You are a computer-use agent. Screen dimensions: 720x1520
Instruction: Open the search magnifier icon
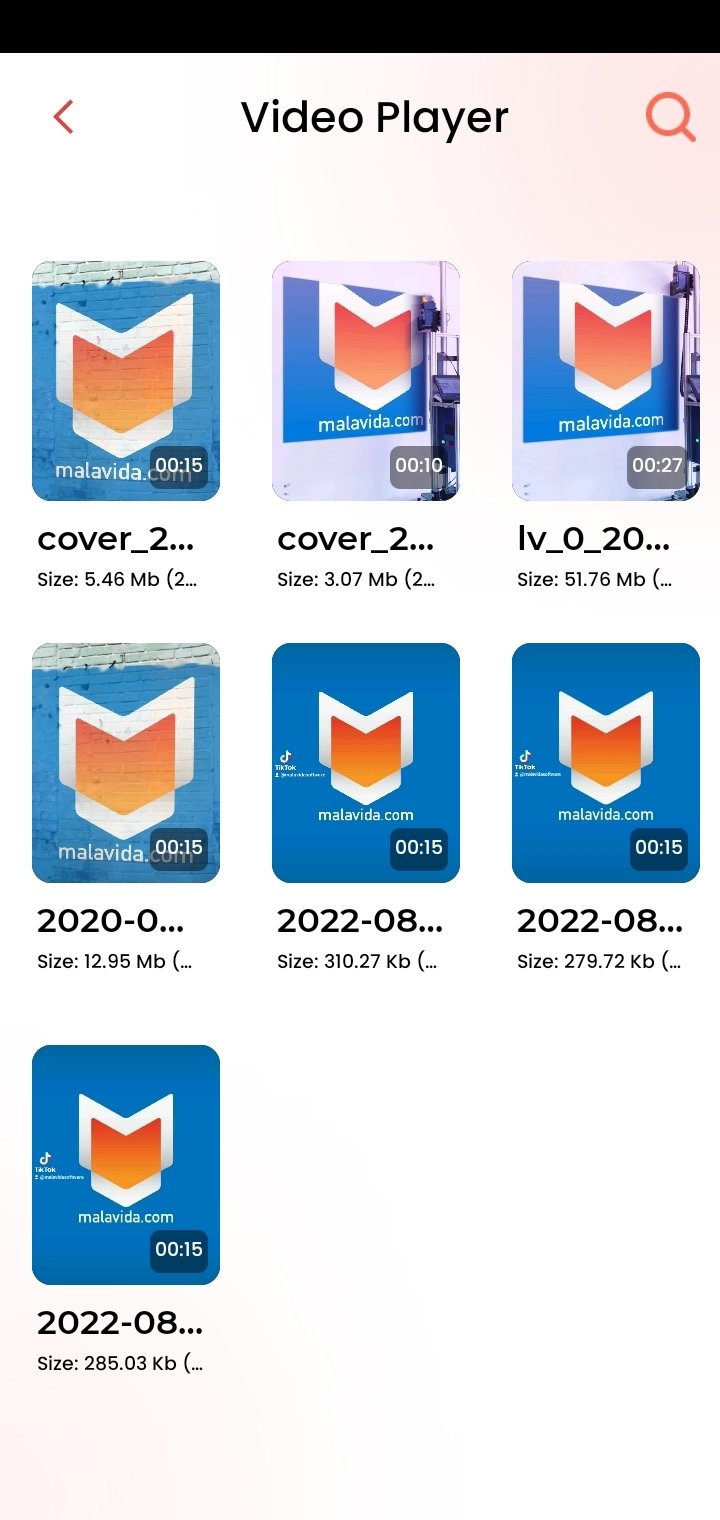coord(669,117)
